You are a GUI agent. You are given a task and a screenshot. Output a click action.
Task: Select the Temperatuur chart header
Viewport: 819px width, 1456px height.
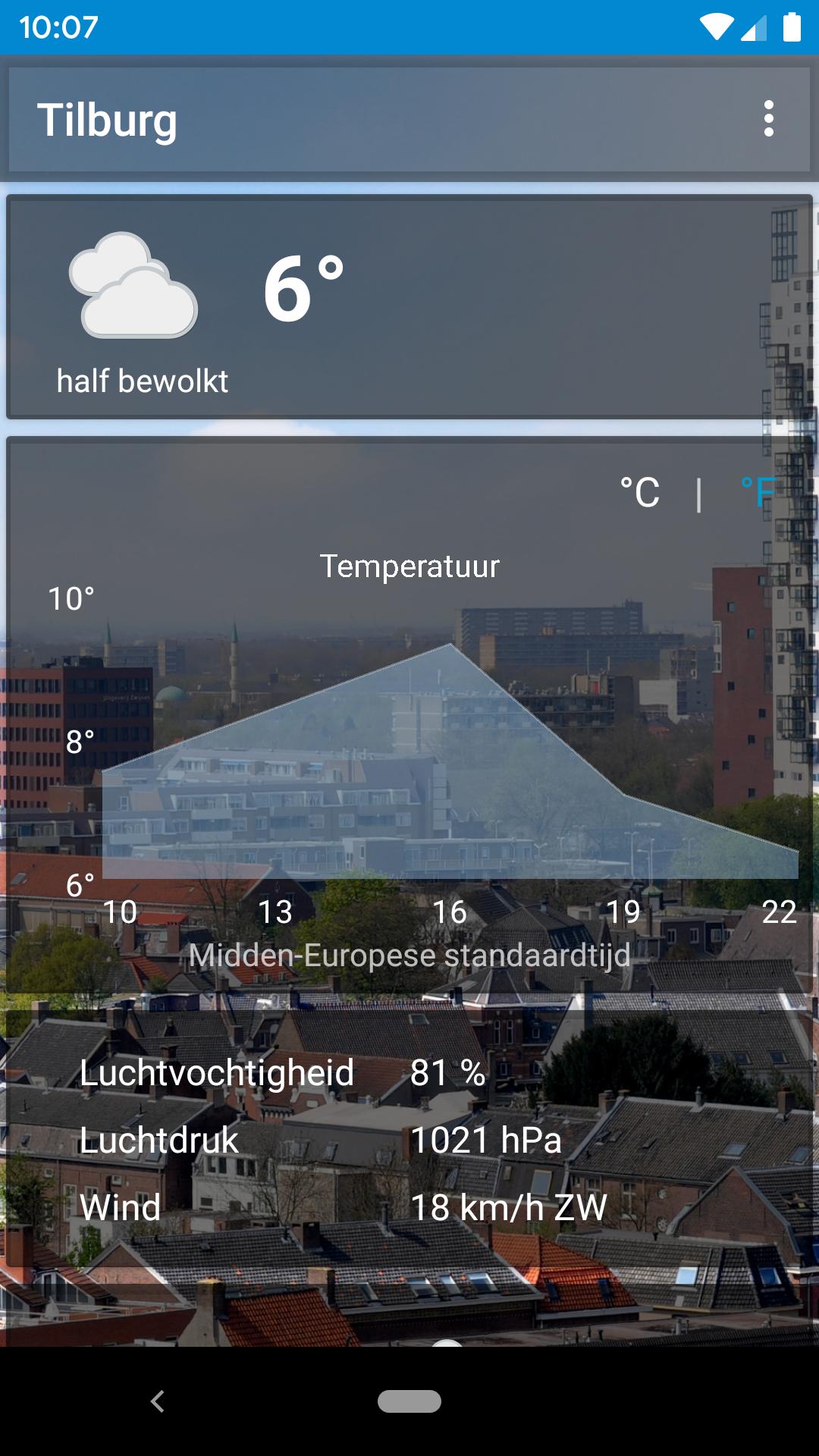coord(409,565)
